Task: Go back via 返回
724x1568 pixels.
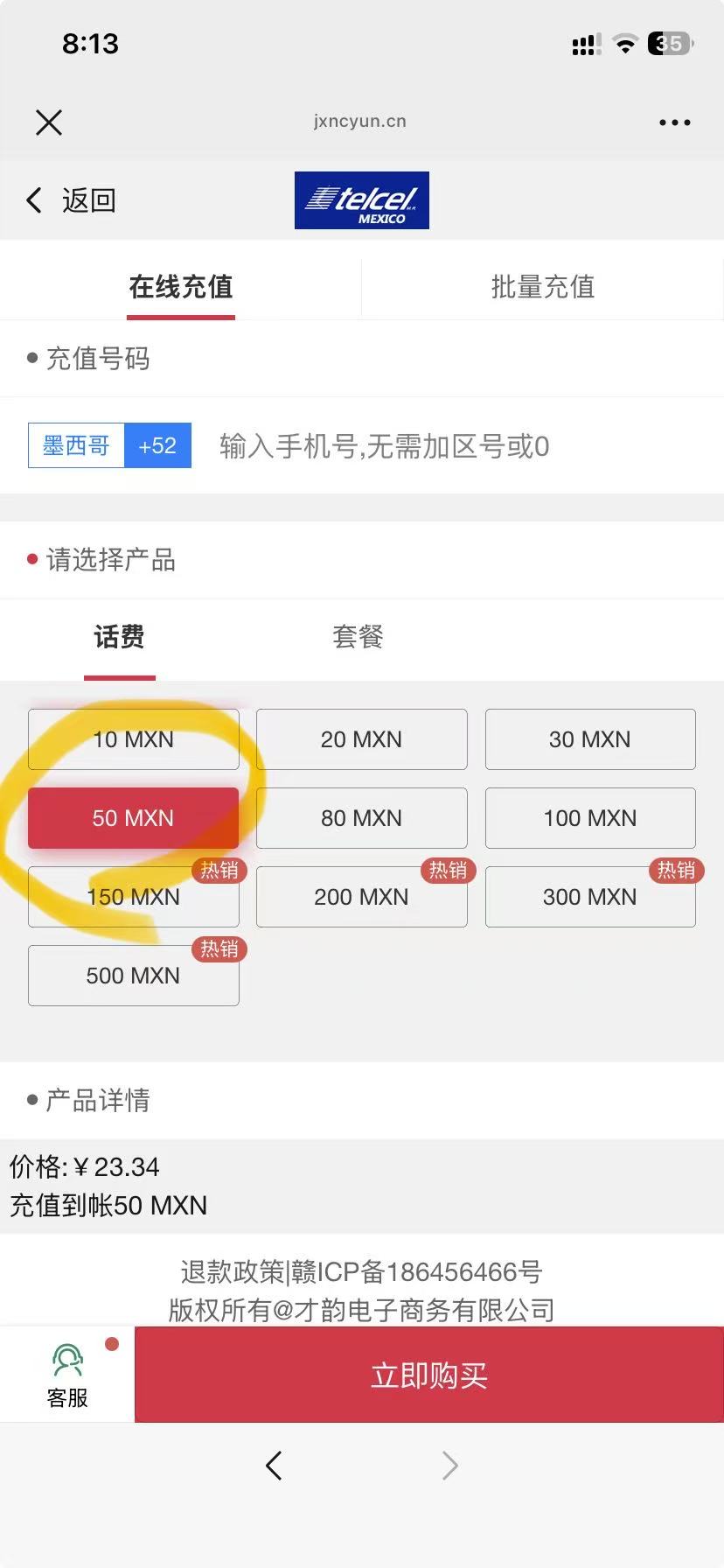Action: 72,200
